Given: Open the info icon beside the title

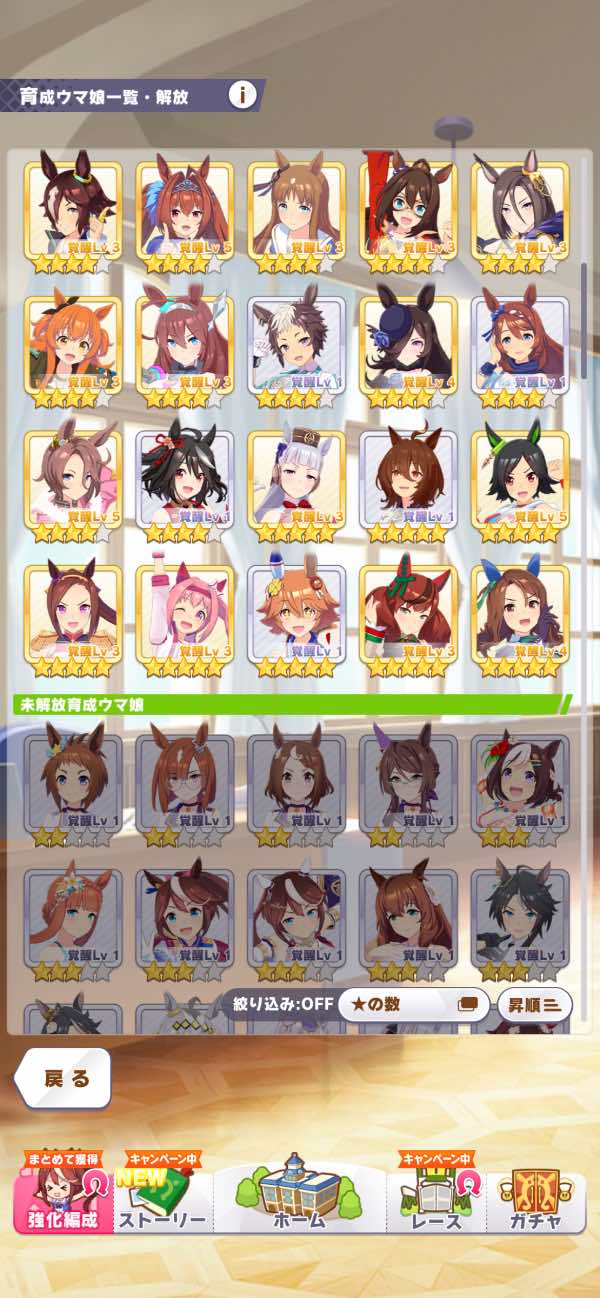Looking at the screenshot, I should point(243,96).
